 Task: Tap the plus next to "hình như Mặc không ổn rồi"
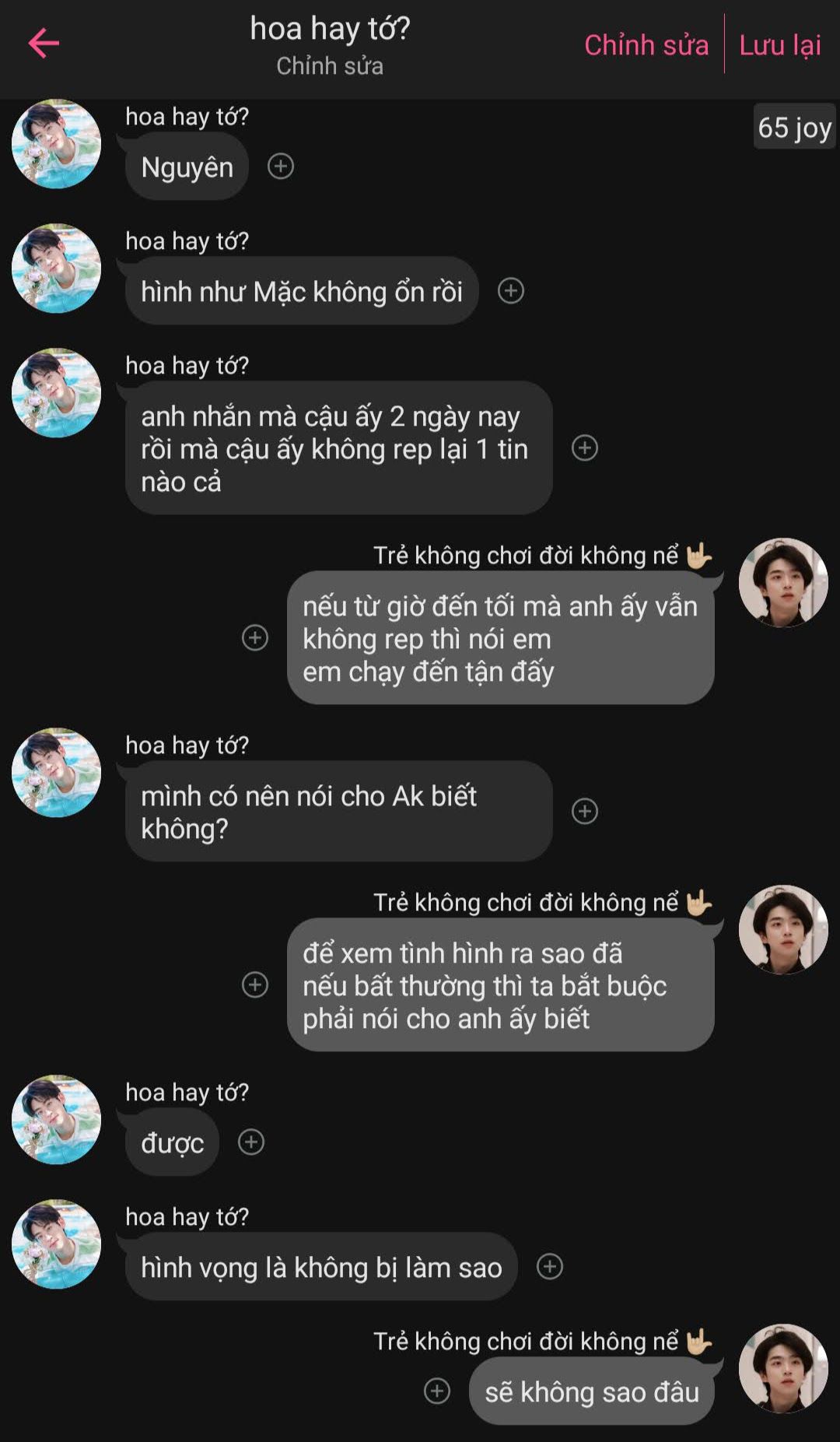511,290
